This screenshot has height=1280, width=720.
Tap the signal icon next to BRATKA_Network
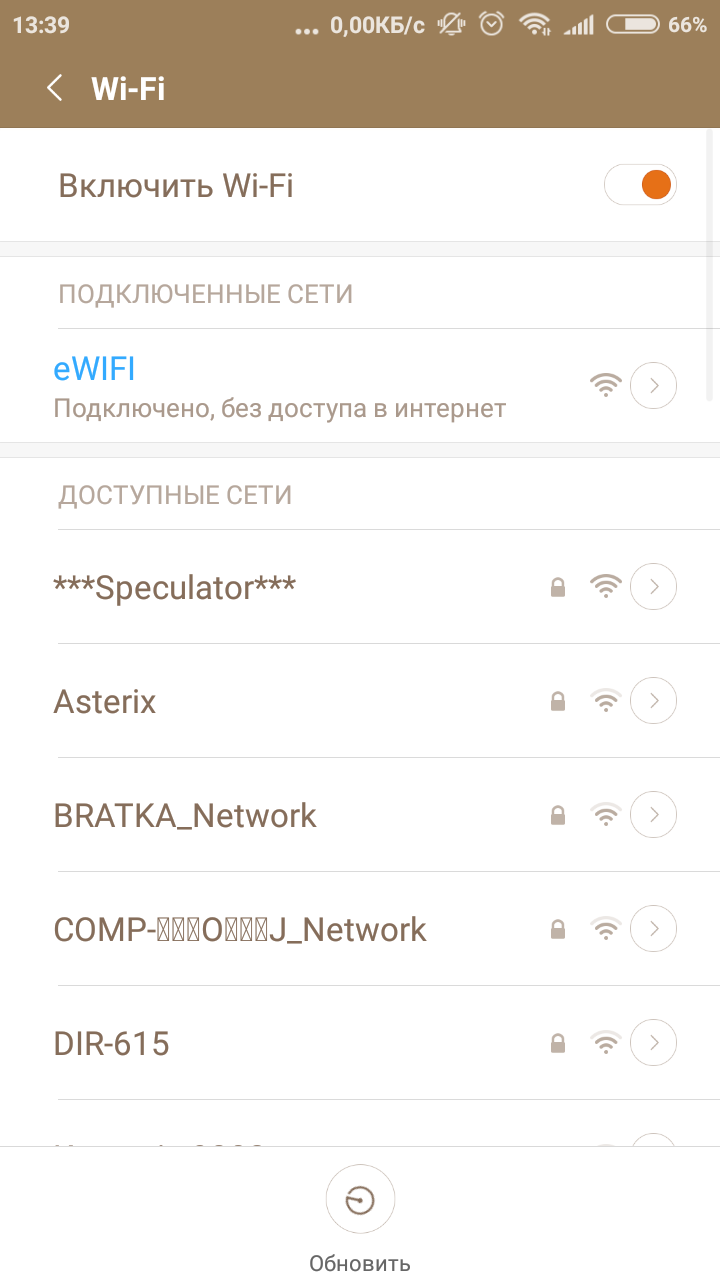point(605,814)
